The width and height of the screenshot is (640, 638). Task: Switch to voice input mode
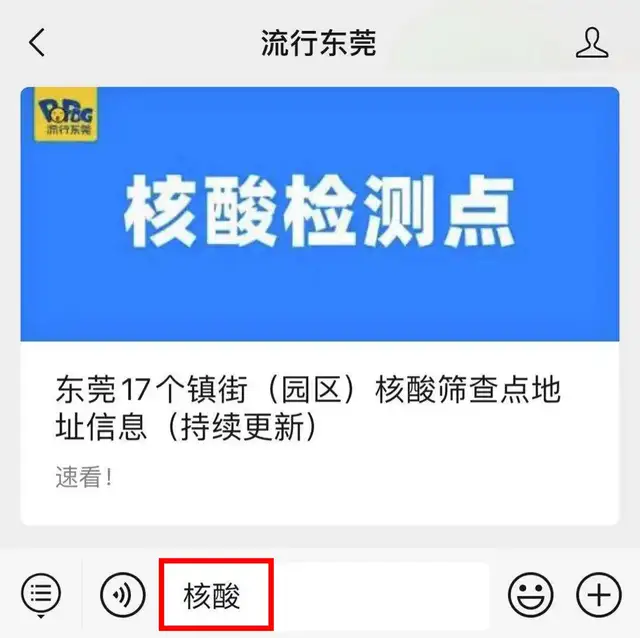(x=122, y=595)
